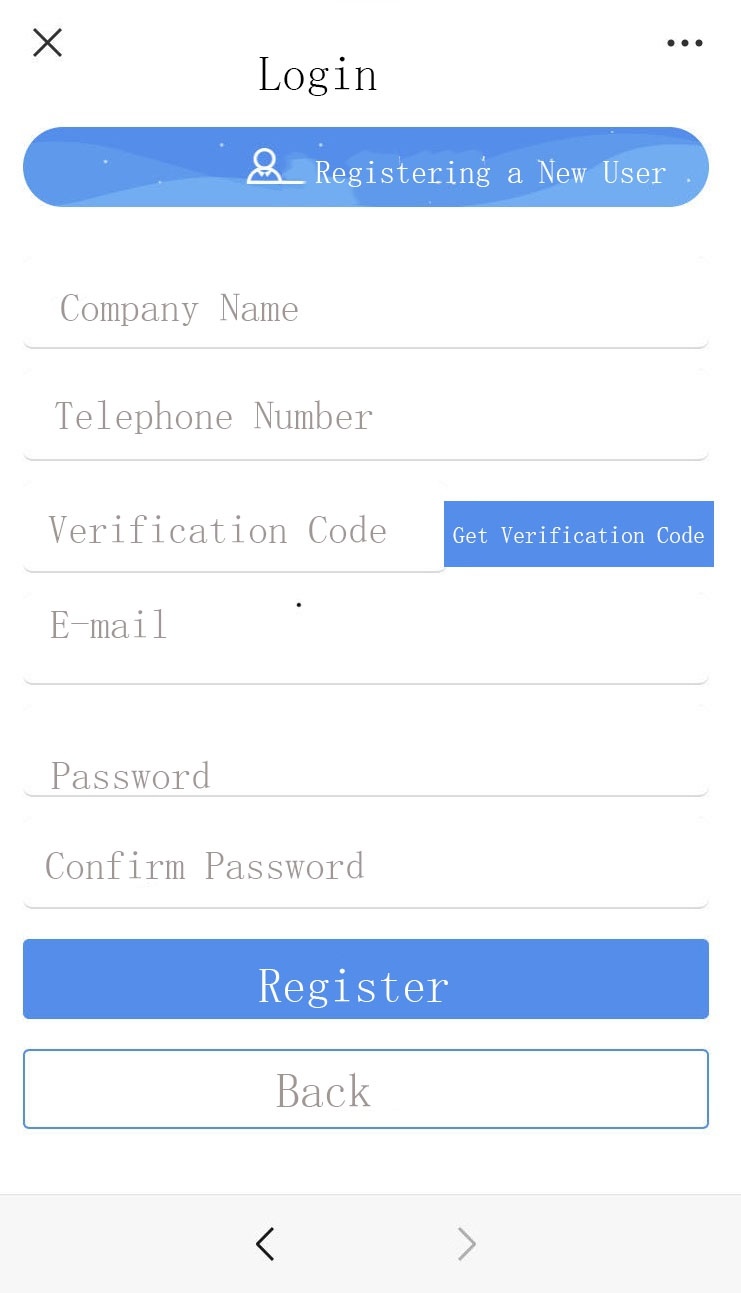The height and width of the screenshot is (1293, 741).
Task: Tap the Back button
Action: tap(366, 1089)
